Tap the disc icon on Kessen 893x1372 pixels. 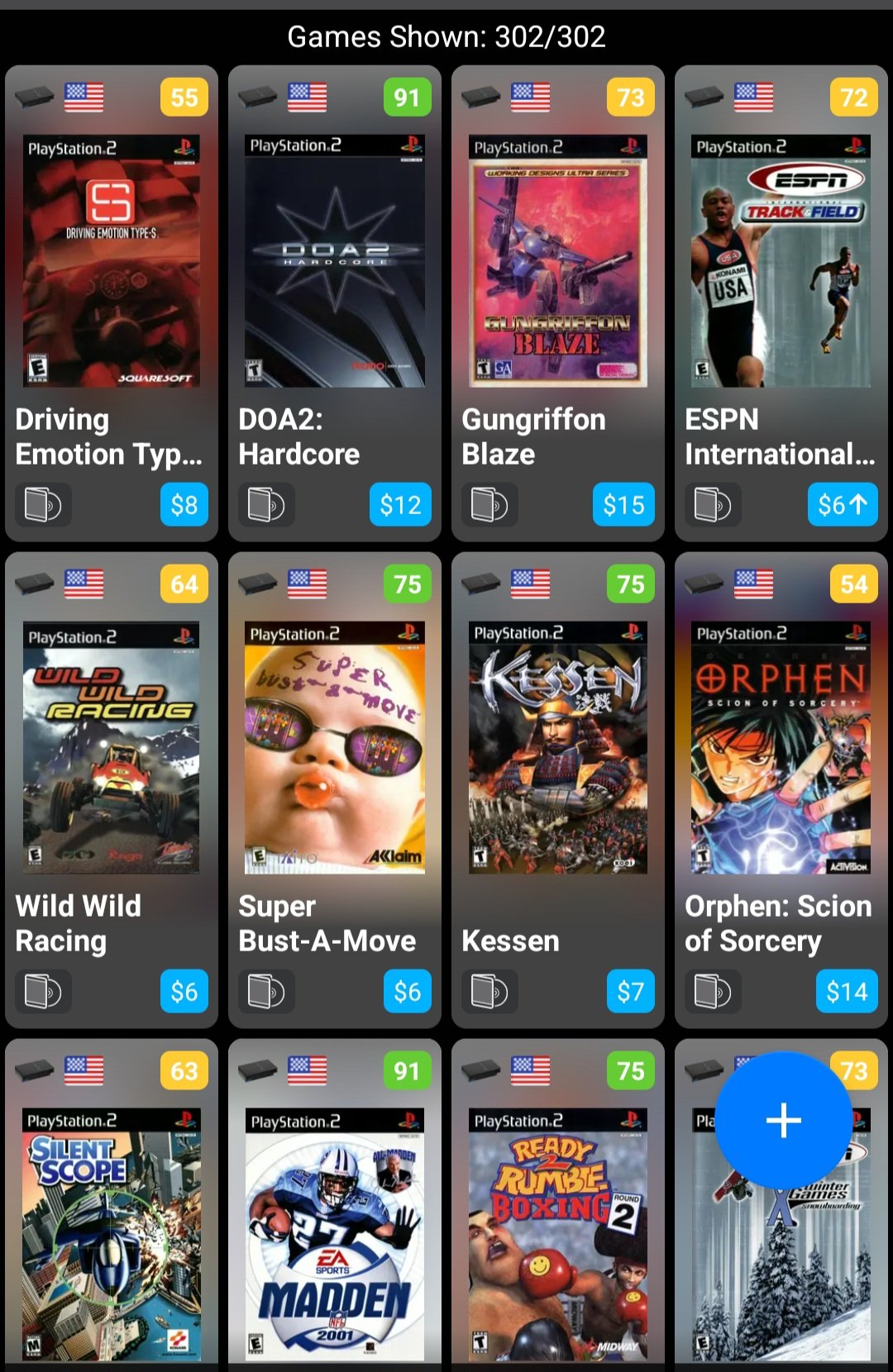489,991
